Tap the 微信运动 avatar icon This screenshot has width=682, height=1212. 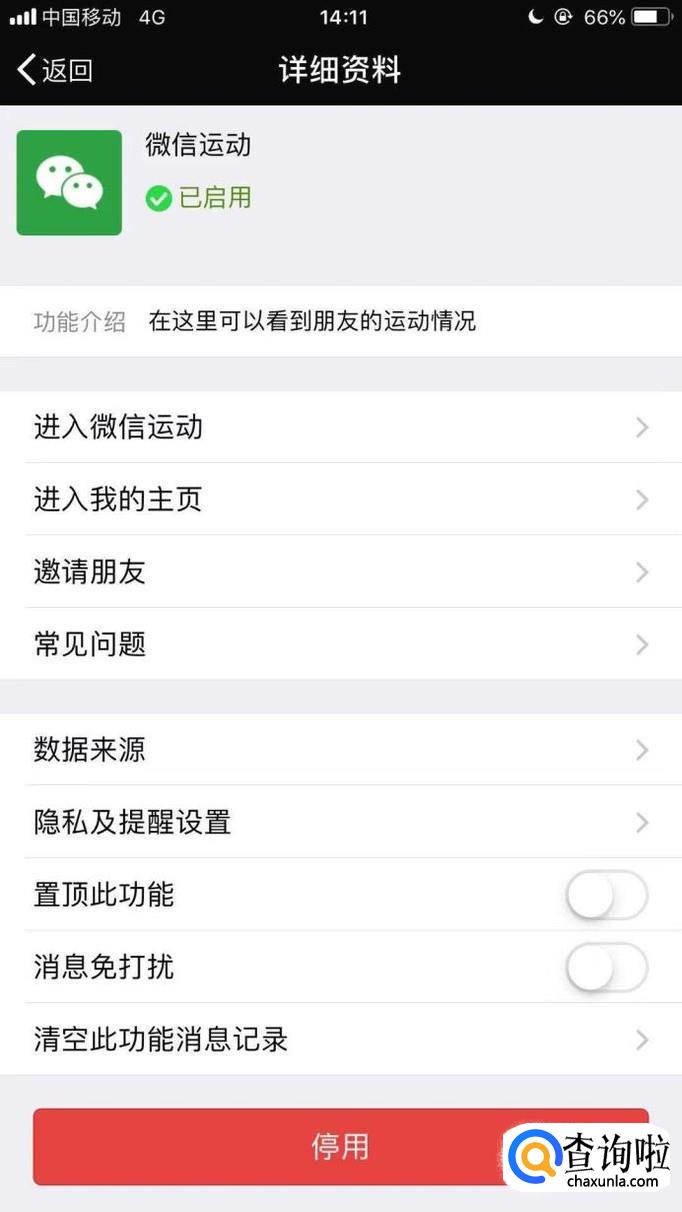click(x=69, y=183)
